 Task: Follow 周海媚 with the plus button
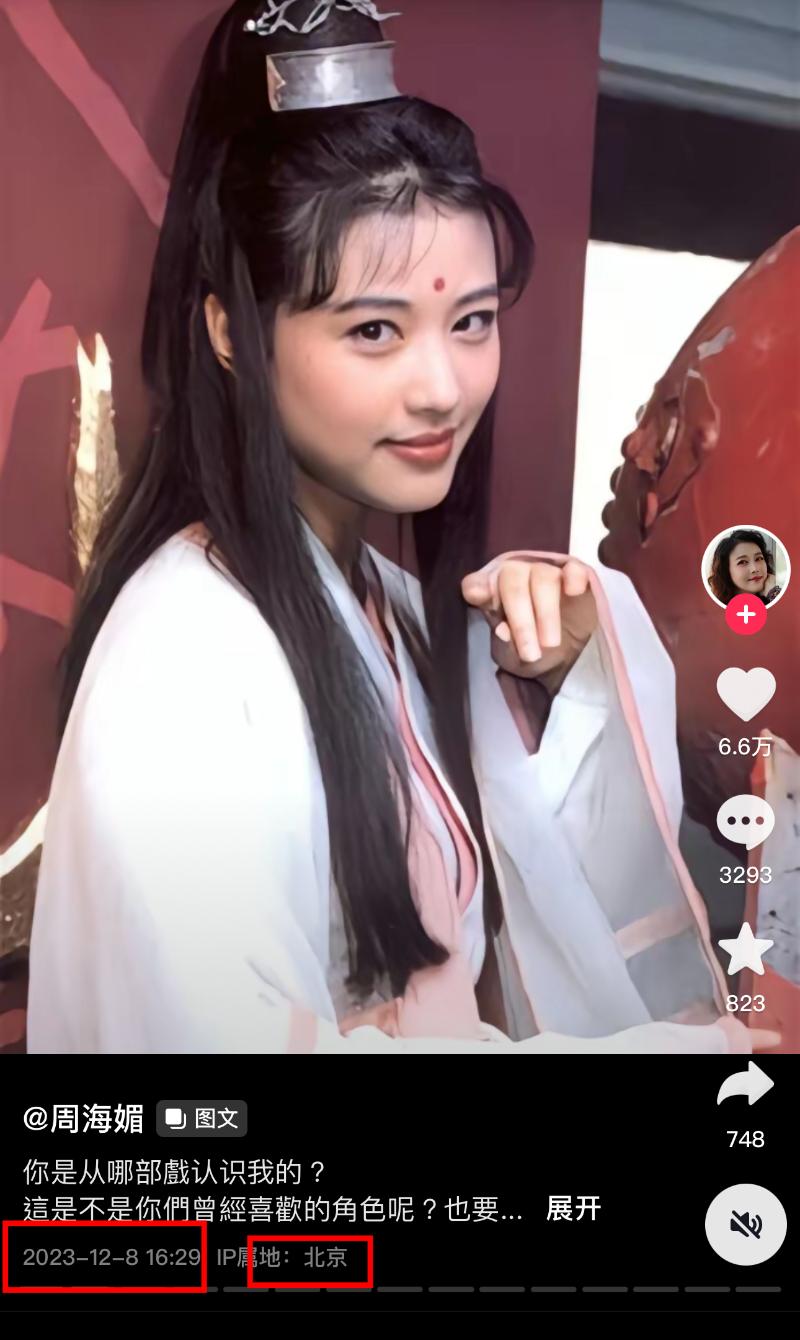point(746,614)
